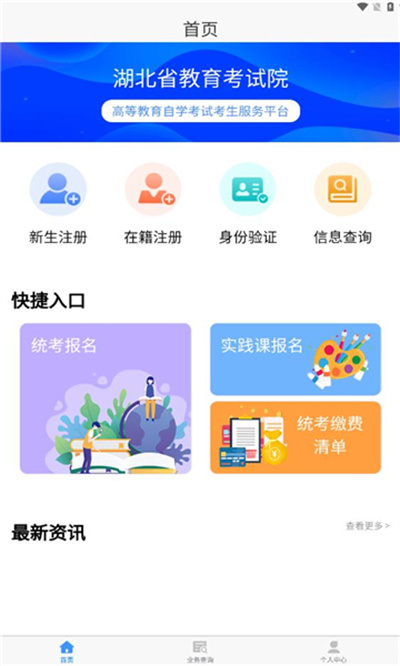This screenshot has height=666, width=400.
Task: Switch to the 业务查询 tab
Action: 200,652
